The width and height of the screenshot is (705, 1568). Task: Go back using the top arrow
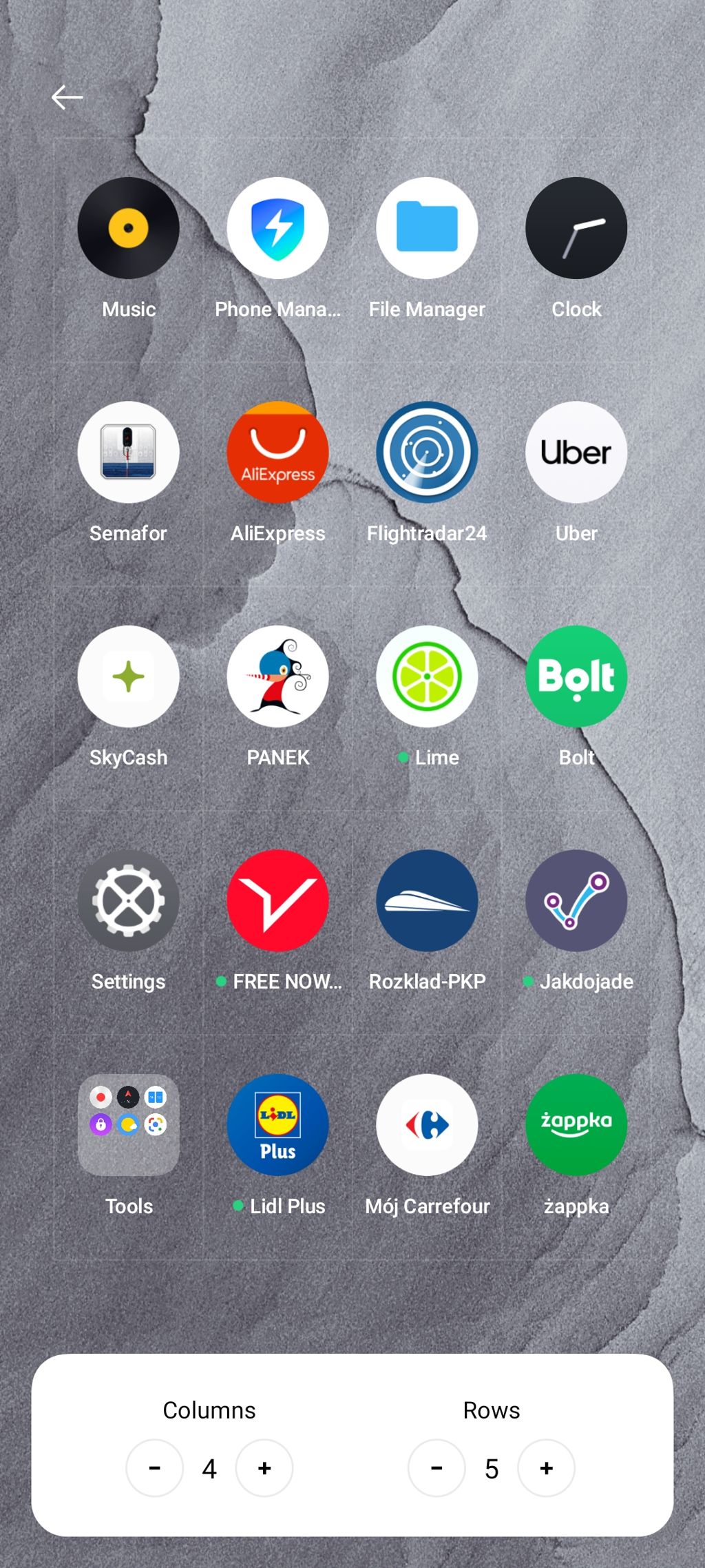tap(67, 97)
